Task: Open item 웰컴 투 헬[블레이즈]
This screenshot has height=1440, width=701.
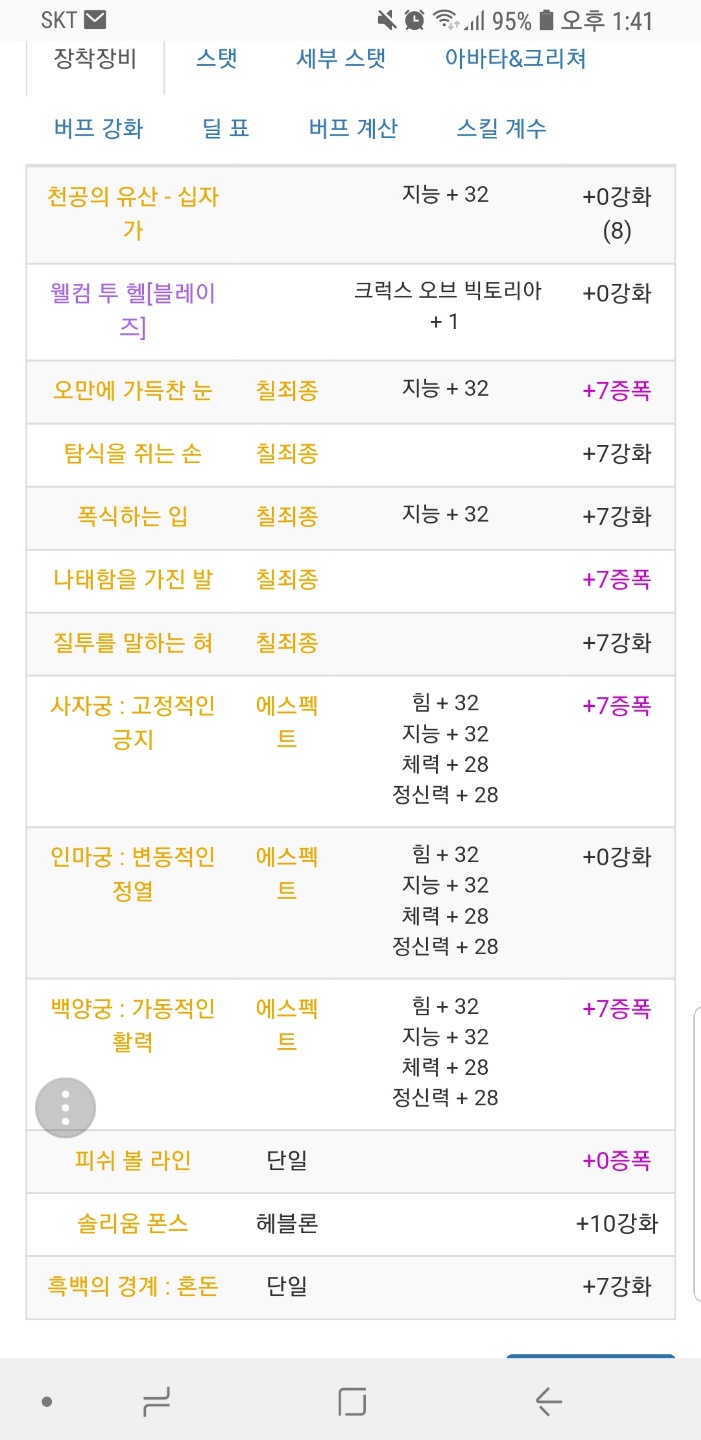Action: click(x=133, y=310)
